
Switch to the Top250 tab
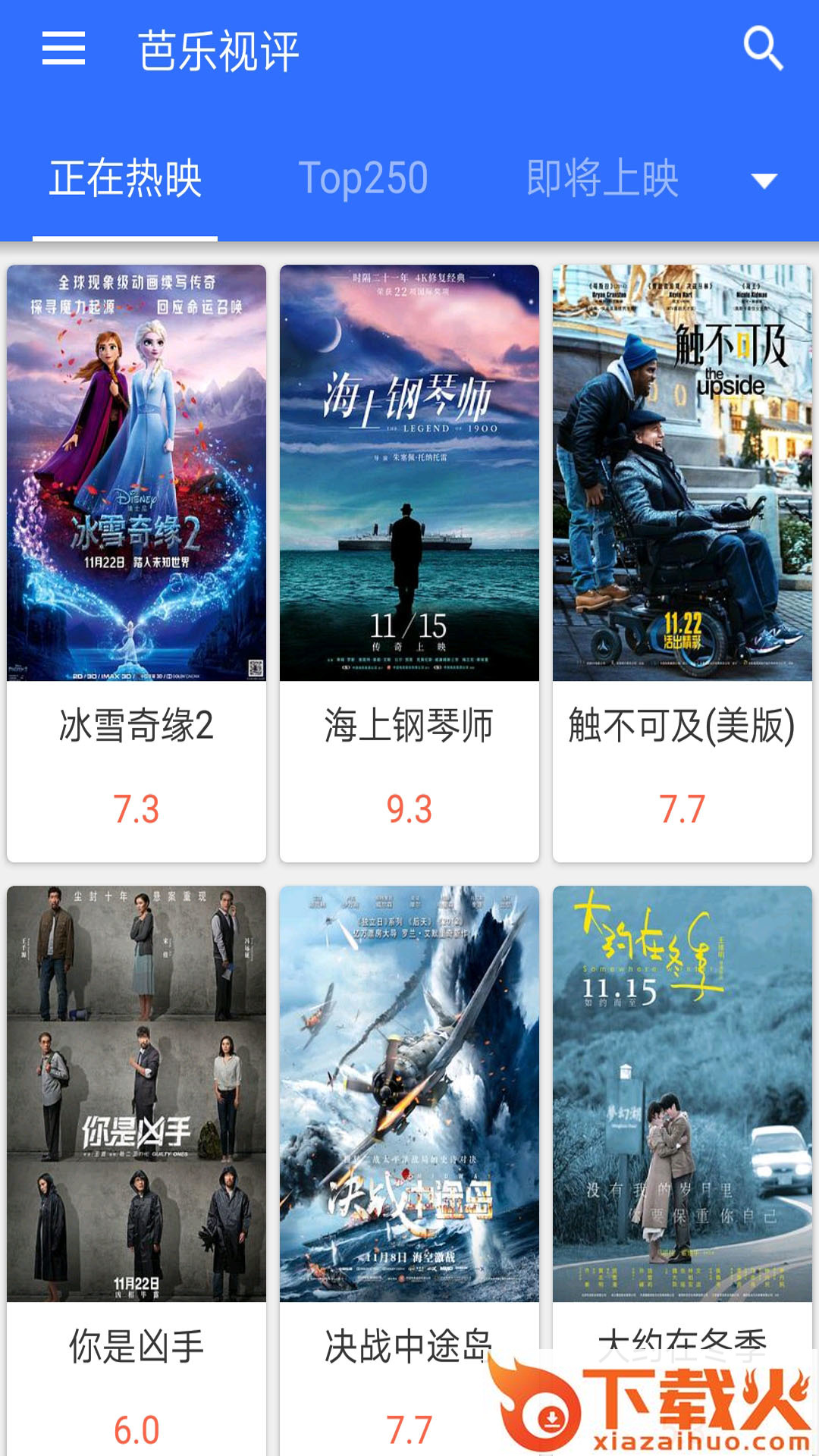[x=363, y=179]
